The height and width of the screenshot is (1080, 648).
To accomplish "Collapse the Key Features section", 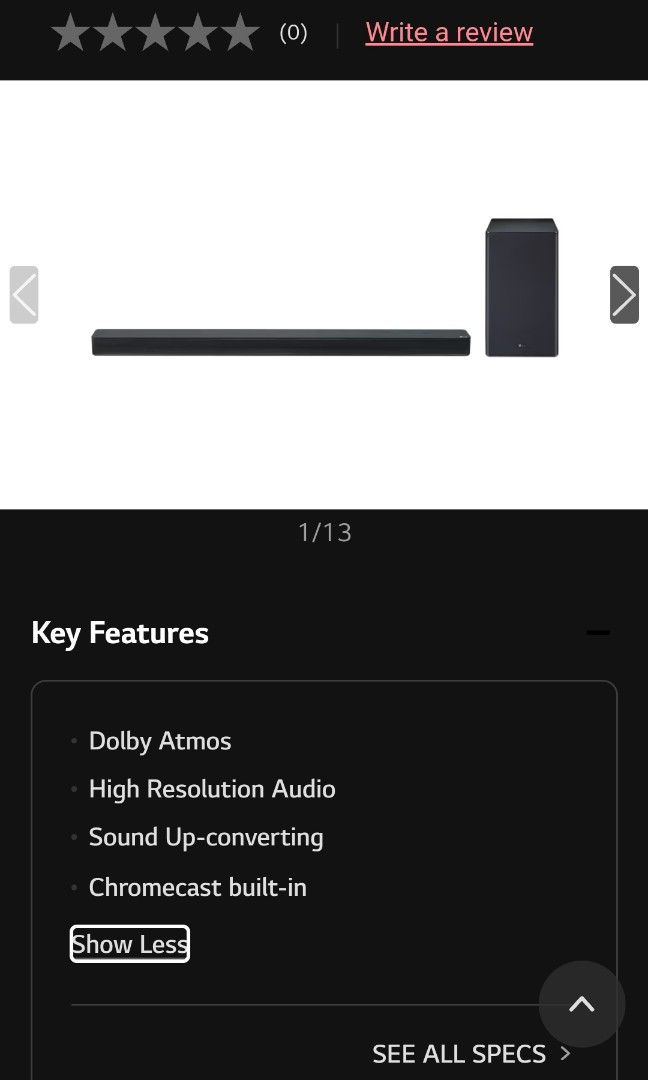I will coord(598,633).
